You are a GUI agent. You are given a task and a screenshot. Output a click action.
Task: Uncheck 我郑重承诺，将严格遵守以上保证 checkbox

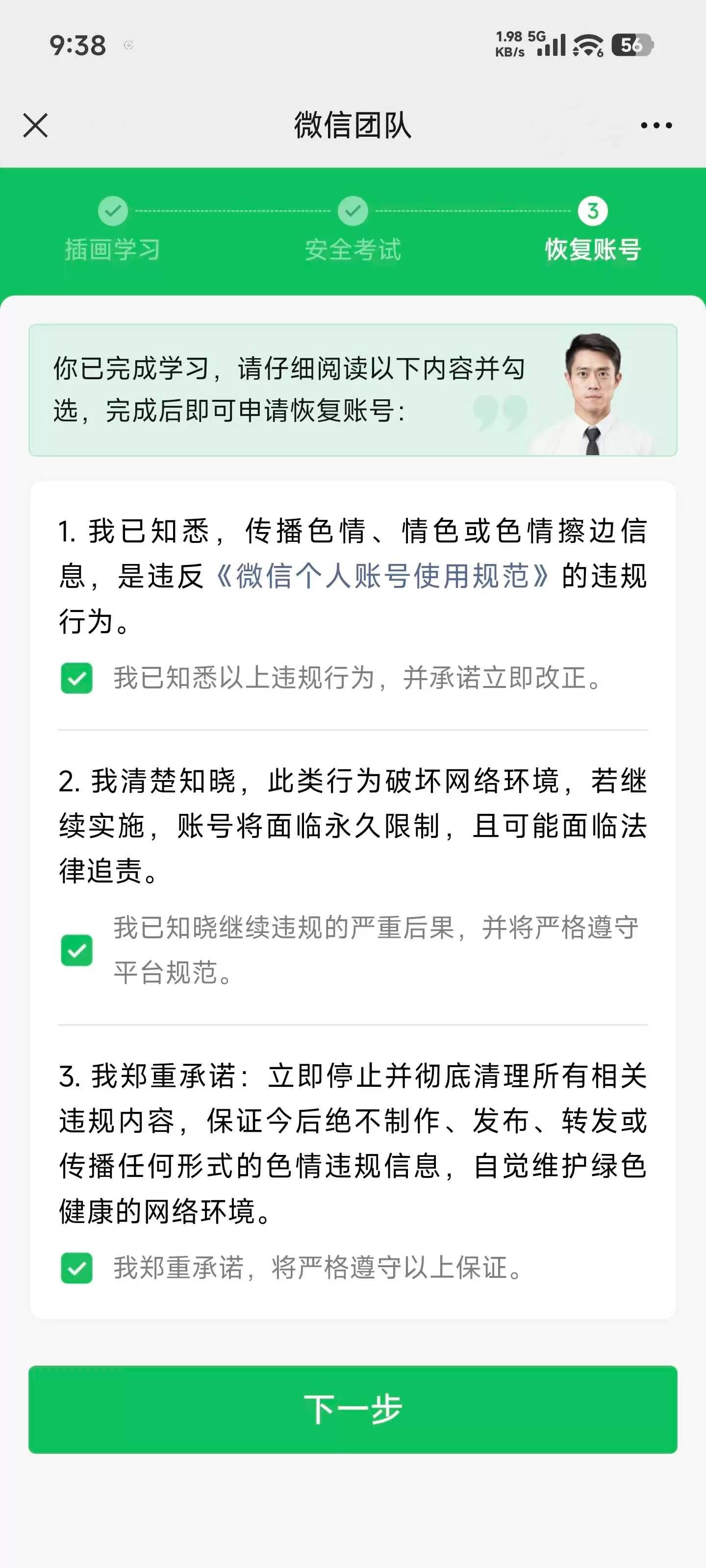point(77,1268)
